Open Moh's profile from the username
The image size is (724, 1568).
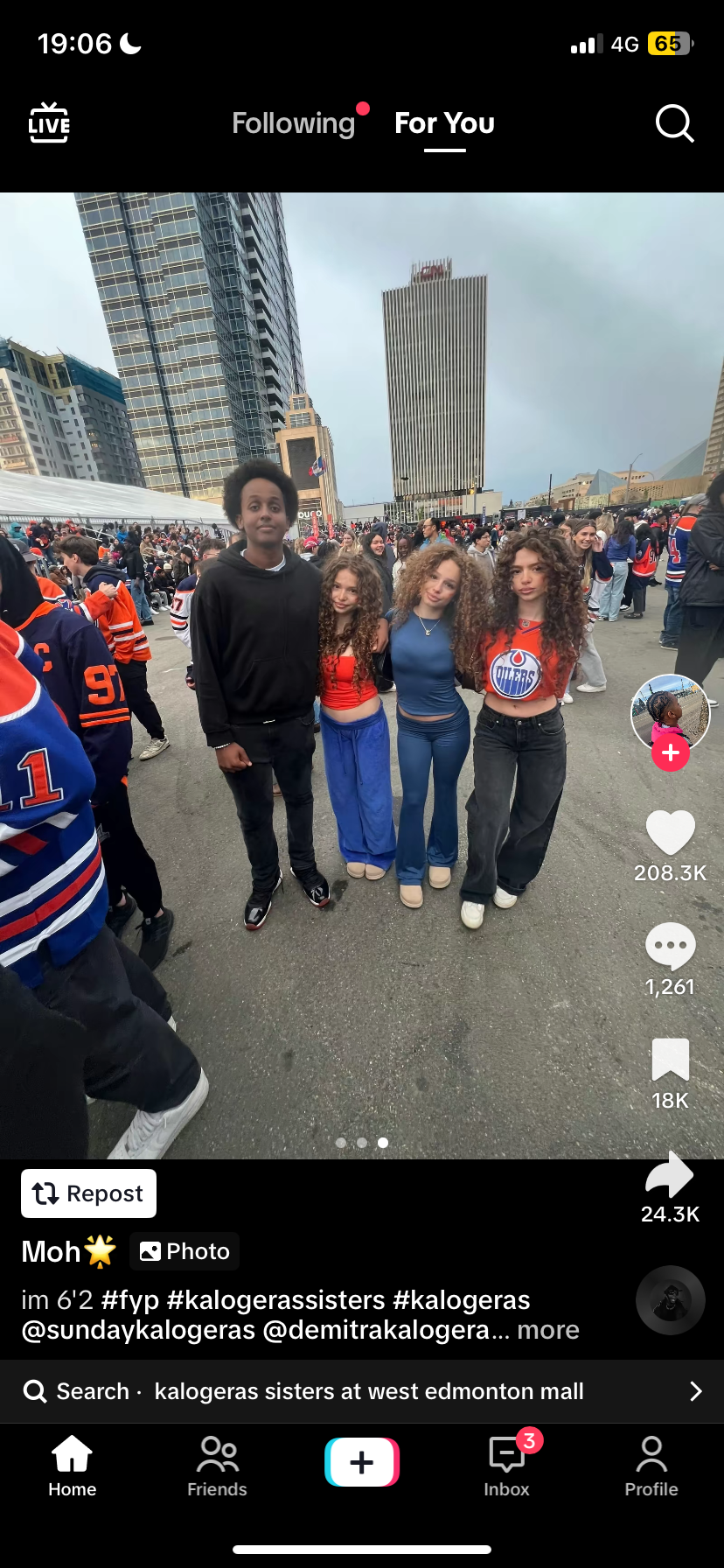pos(52,1251)
